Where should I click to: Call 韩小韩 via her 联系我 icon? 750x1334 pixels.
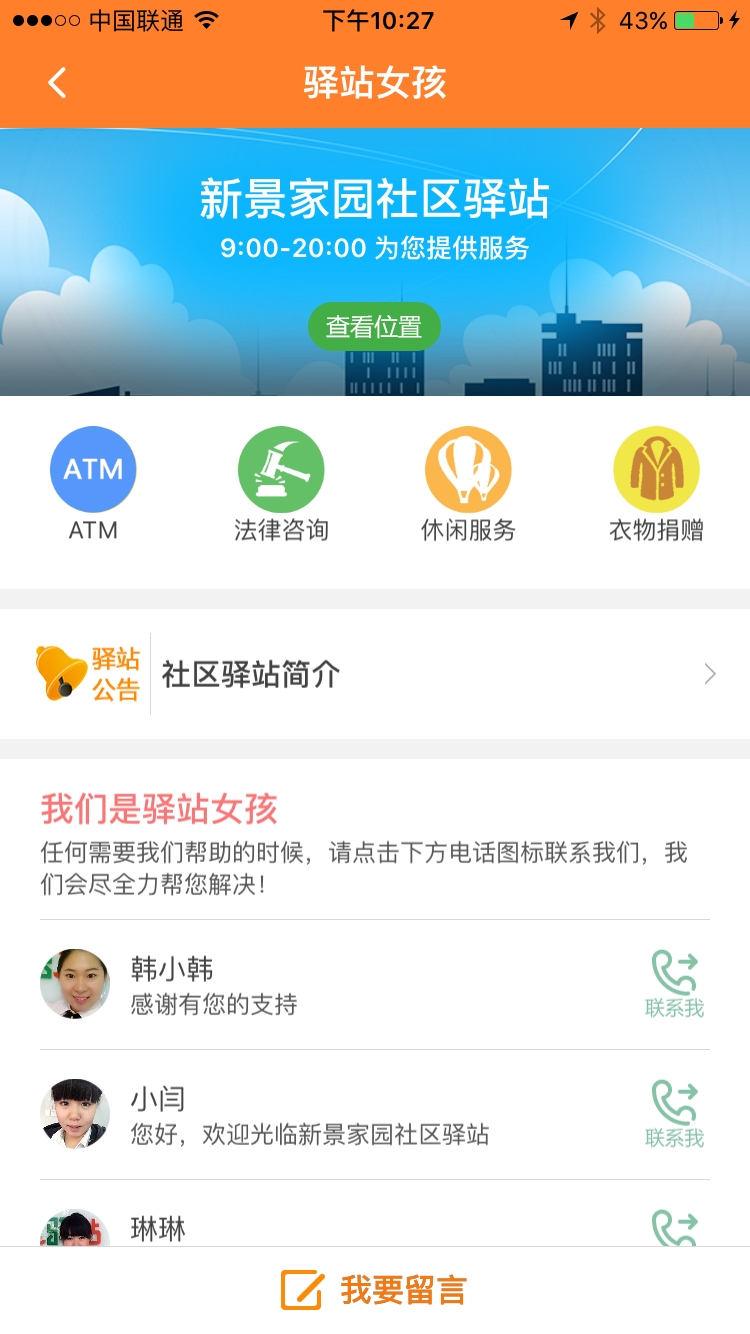pyautogui.click(x=675, y=984)
